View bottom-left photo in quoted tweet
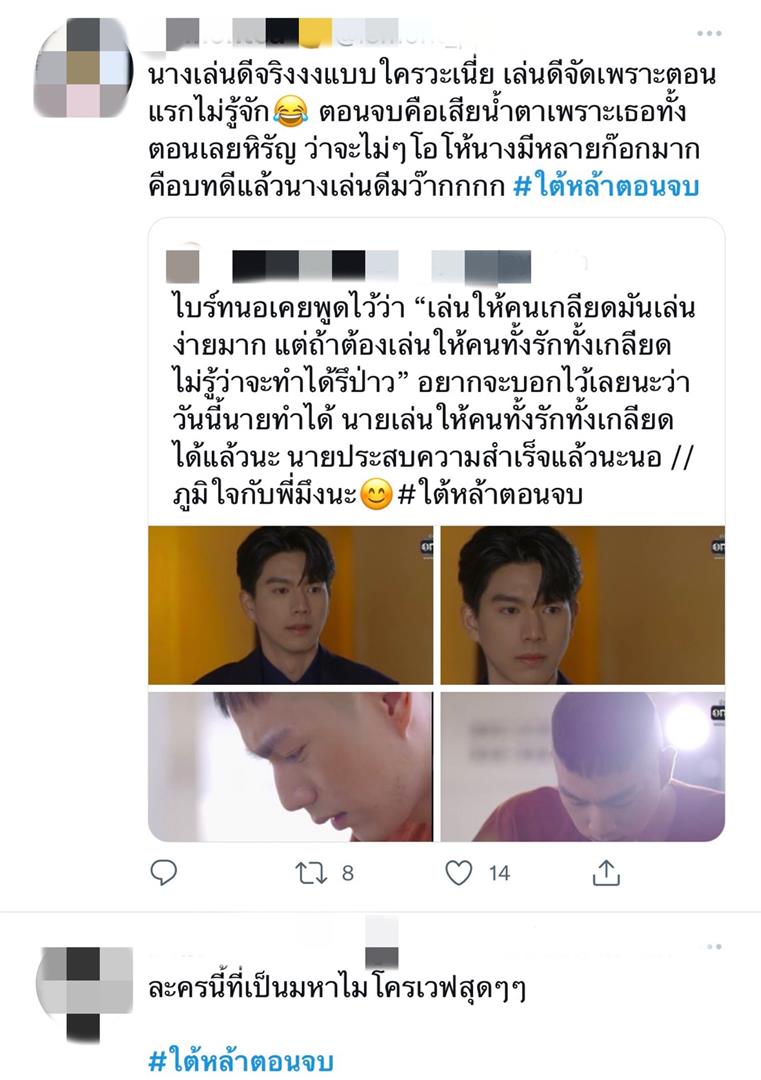The image size is (761, 1080). pos(290,765)
